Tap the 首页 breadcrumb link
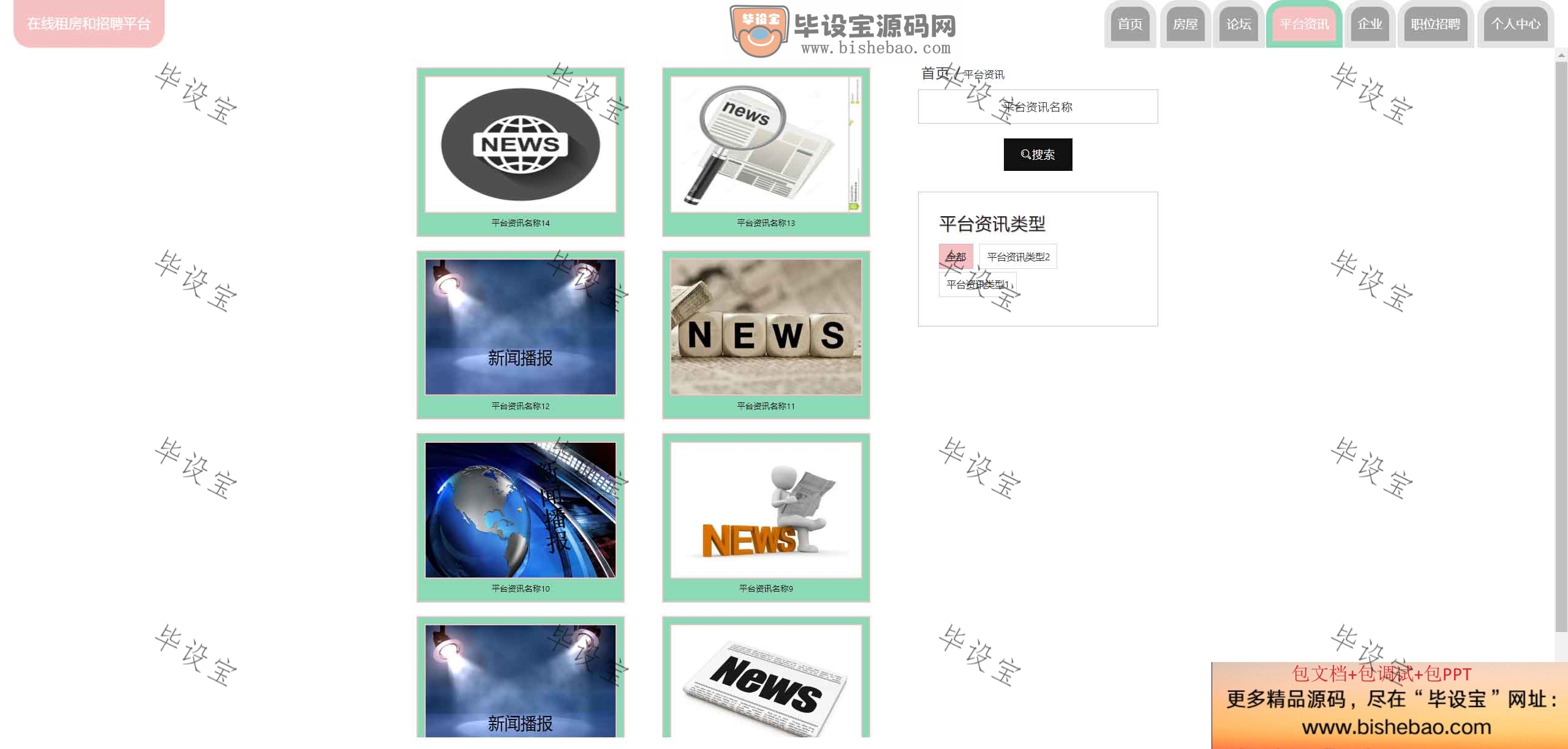The height and width of the screenshot is (749, 1568). 935,73
